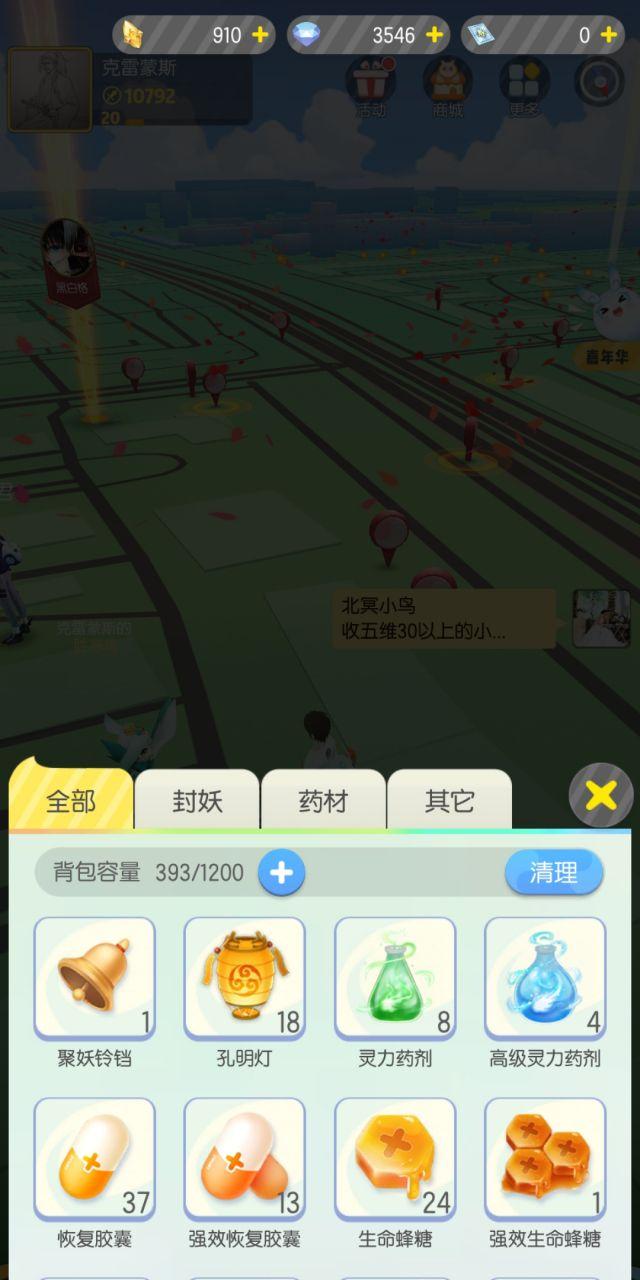The height and width of the screenshot is (1280, 640).
Task: Open the 灵力药剂 item
Action: 395,977
